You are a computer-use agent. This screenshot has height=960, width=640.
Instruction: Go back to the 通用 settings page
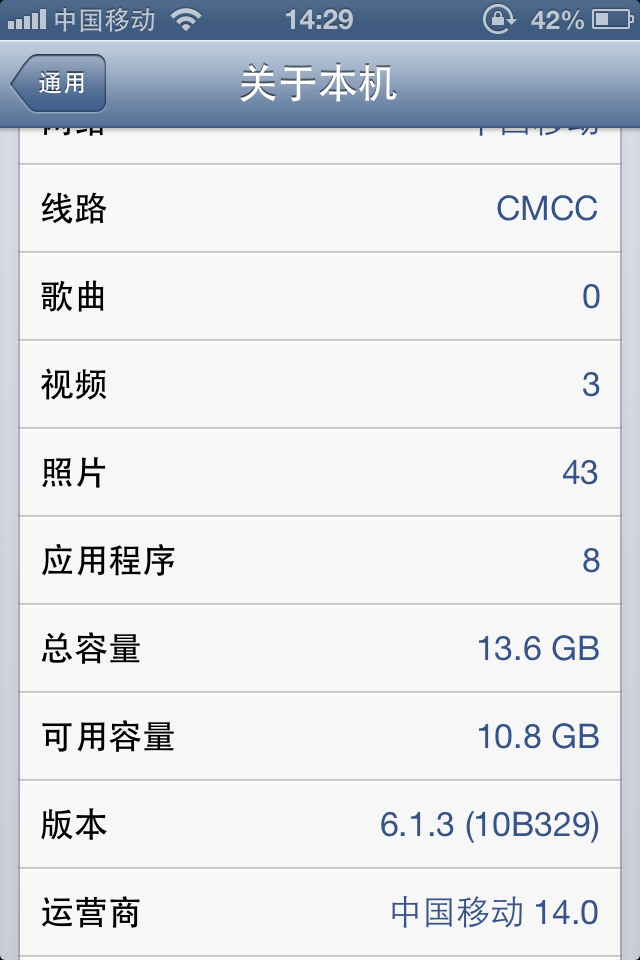tap(59, 84)
